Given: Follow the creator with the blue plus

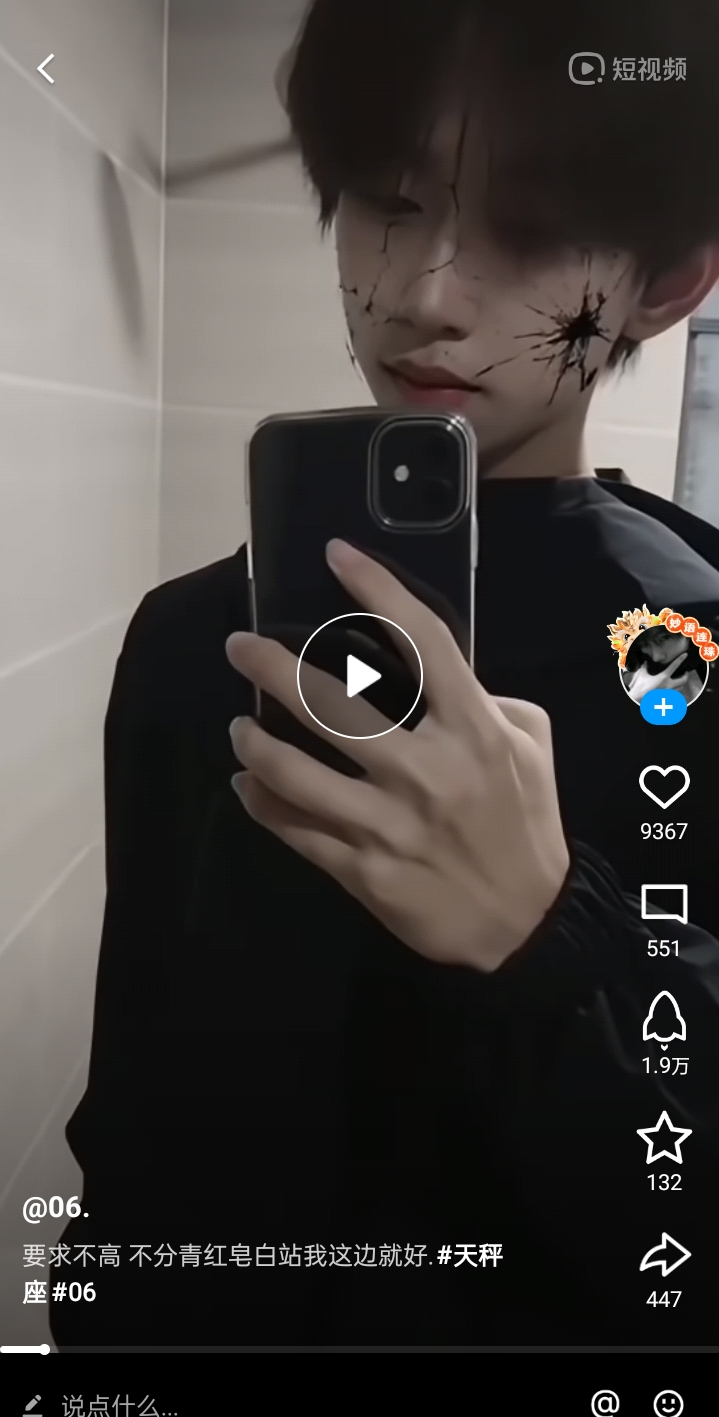Looking at the screenshot, I should 663,708.
